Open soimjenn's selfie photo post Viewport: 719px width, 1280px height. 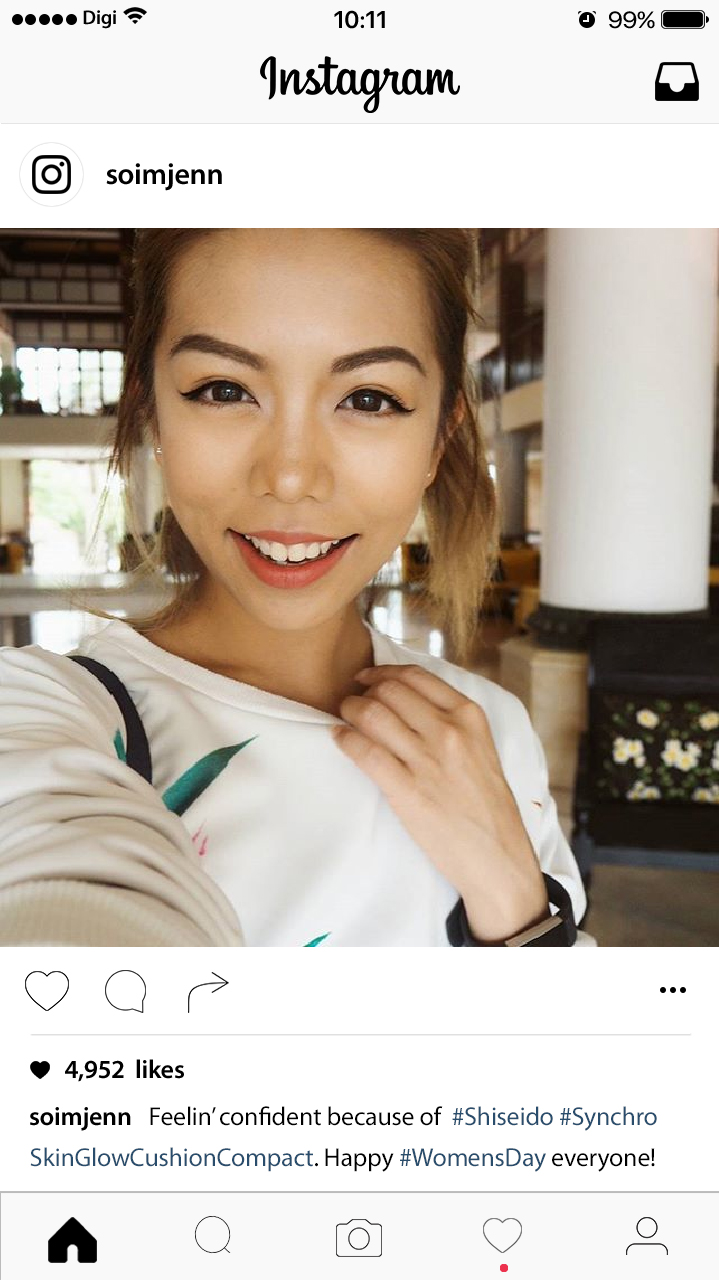coord(359,587)
